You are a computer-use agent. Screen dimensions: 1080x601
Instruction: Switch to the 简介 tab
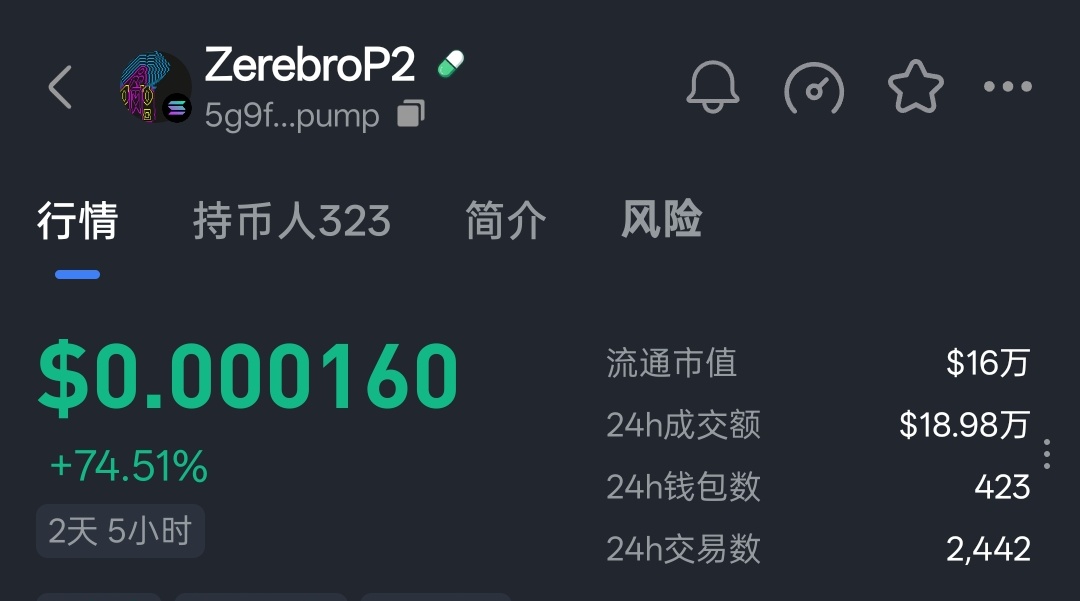click(x=506, y=221)
